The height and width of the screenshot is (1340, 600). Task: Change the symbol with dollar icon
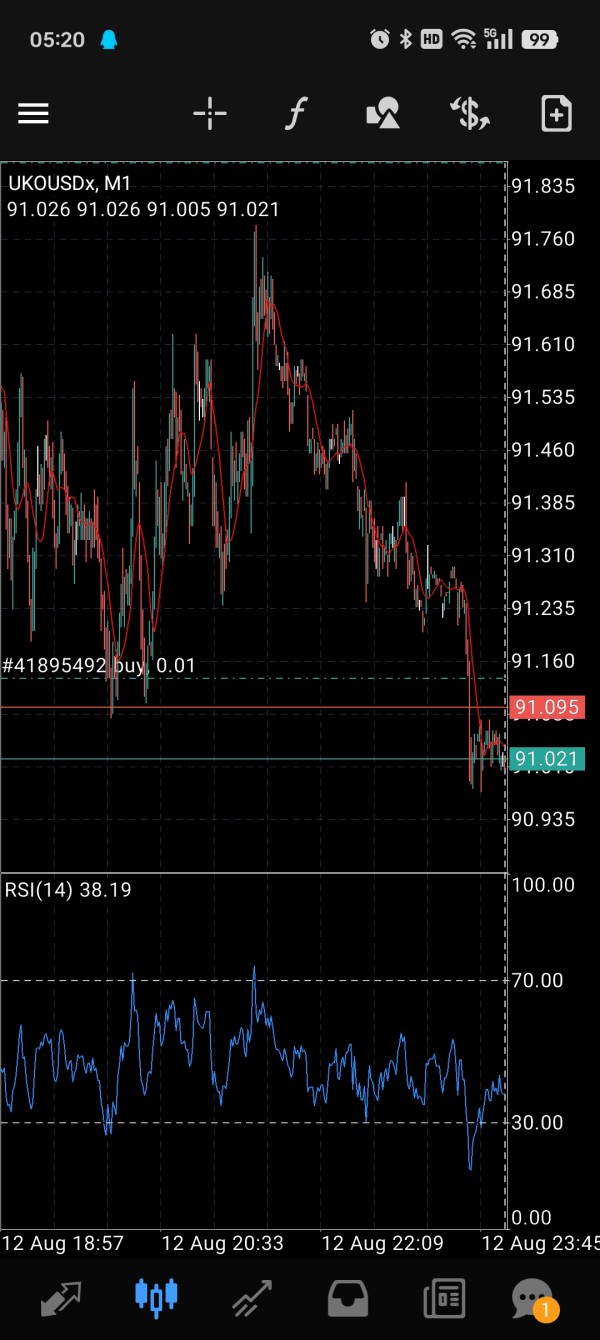pyautogui.click(x=470, y=114)
